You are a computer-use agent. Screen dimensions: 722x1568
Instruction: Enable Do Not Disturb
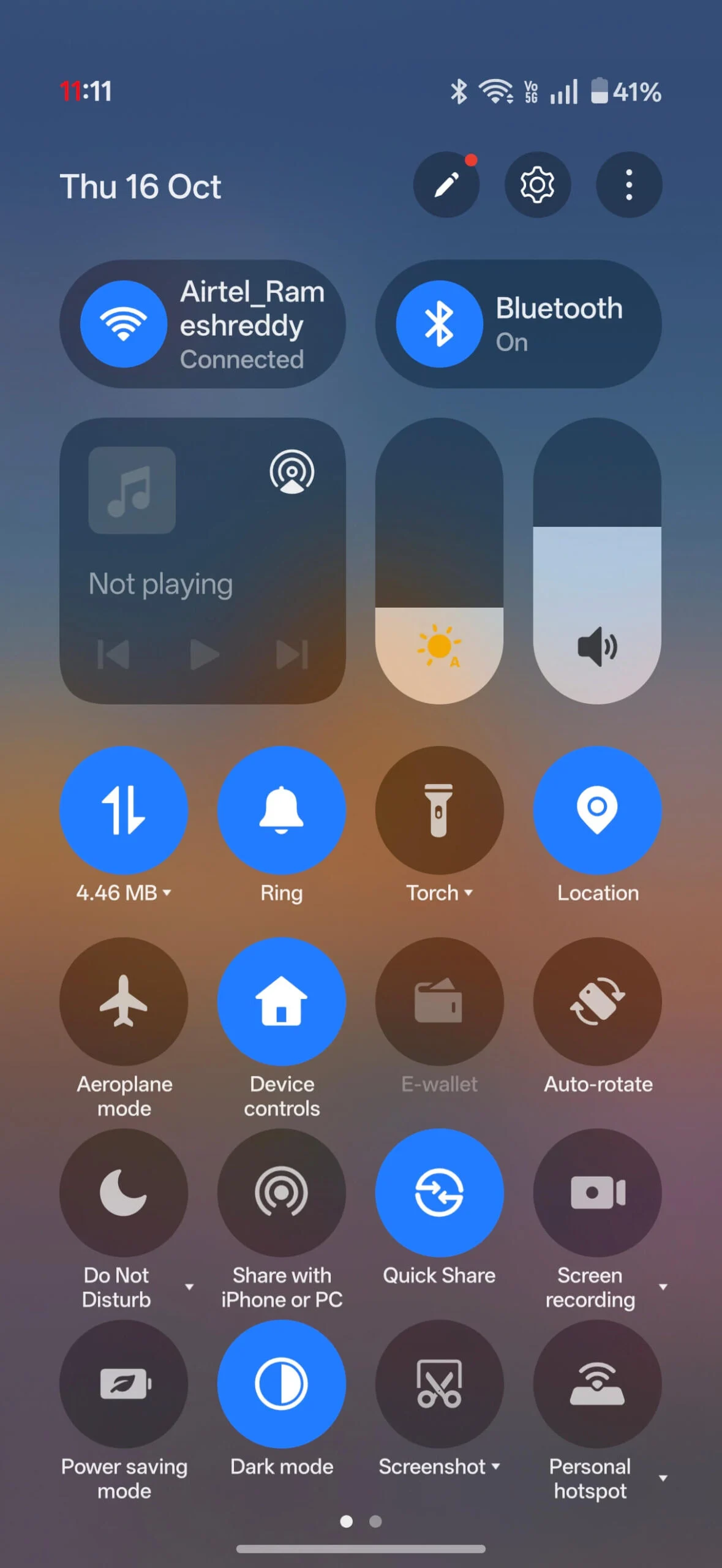[x=124, y=1192]
